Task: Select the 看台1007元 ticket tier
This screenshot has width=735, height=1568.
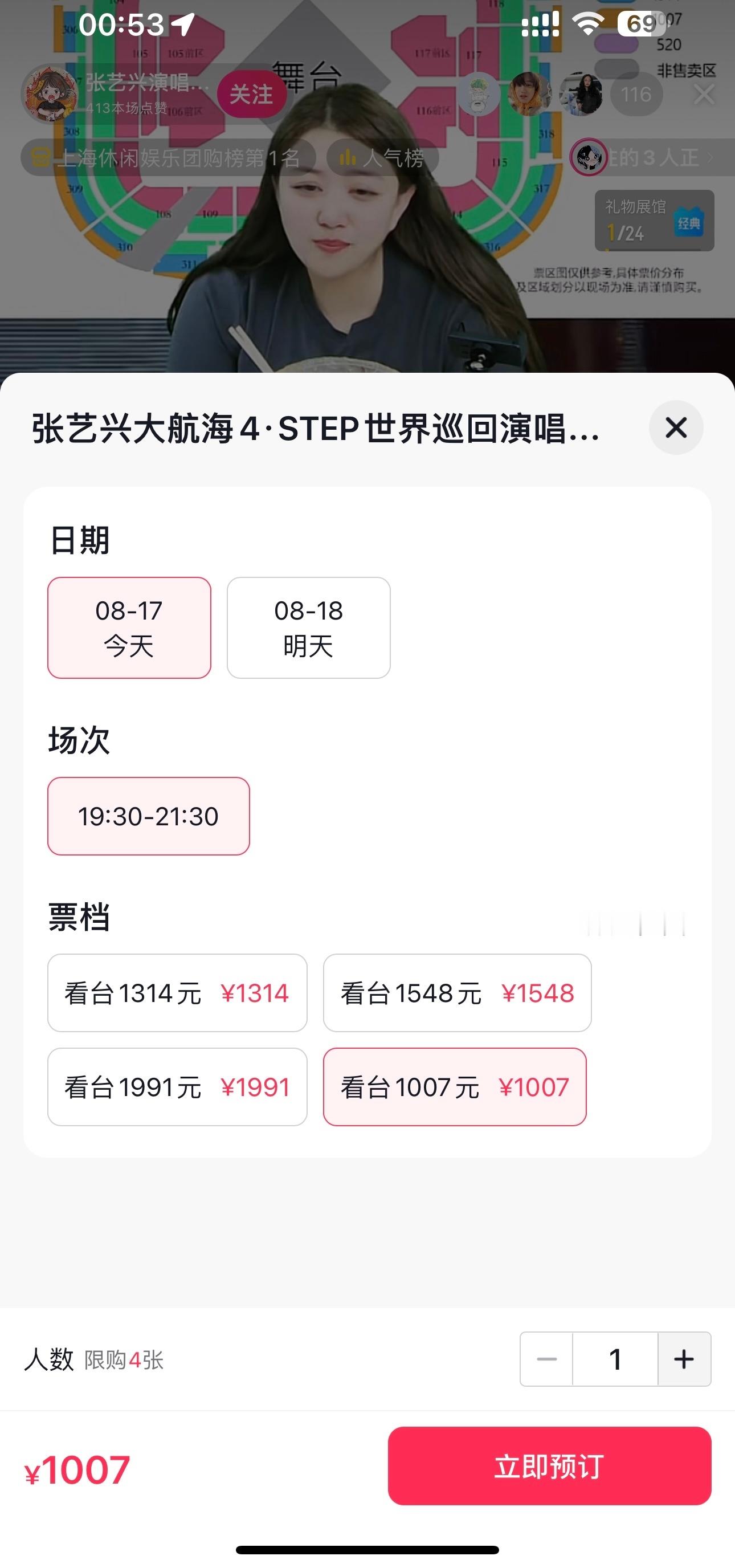Action: (x=455, y=1086)
